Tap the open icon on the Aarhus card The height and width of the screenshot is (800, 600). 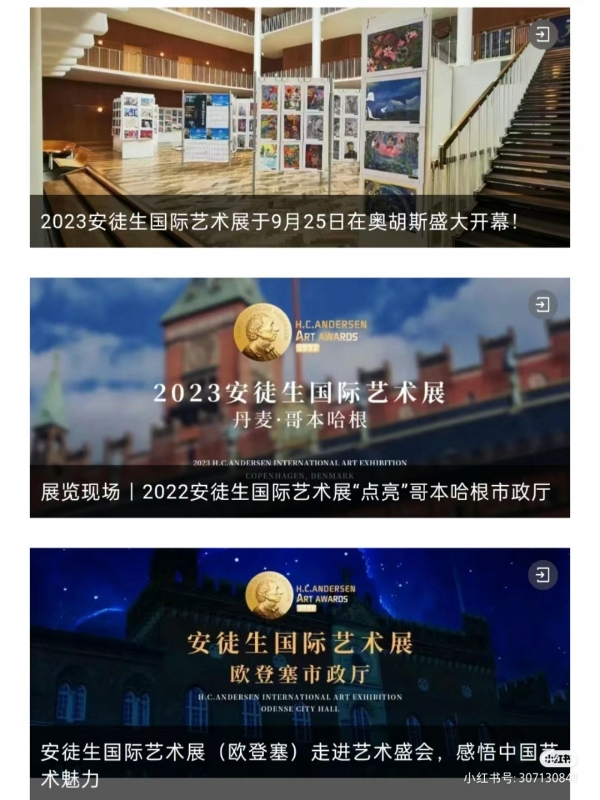tap(542, 34)
